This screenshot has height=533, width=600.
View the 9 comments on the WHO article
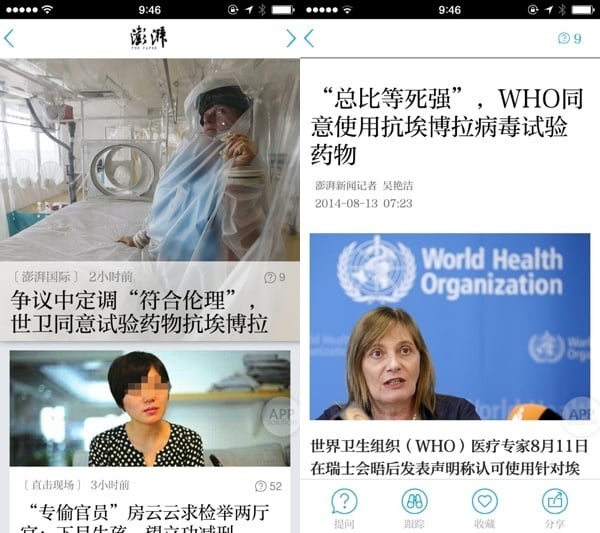coord(570,39)
